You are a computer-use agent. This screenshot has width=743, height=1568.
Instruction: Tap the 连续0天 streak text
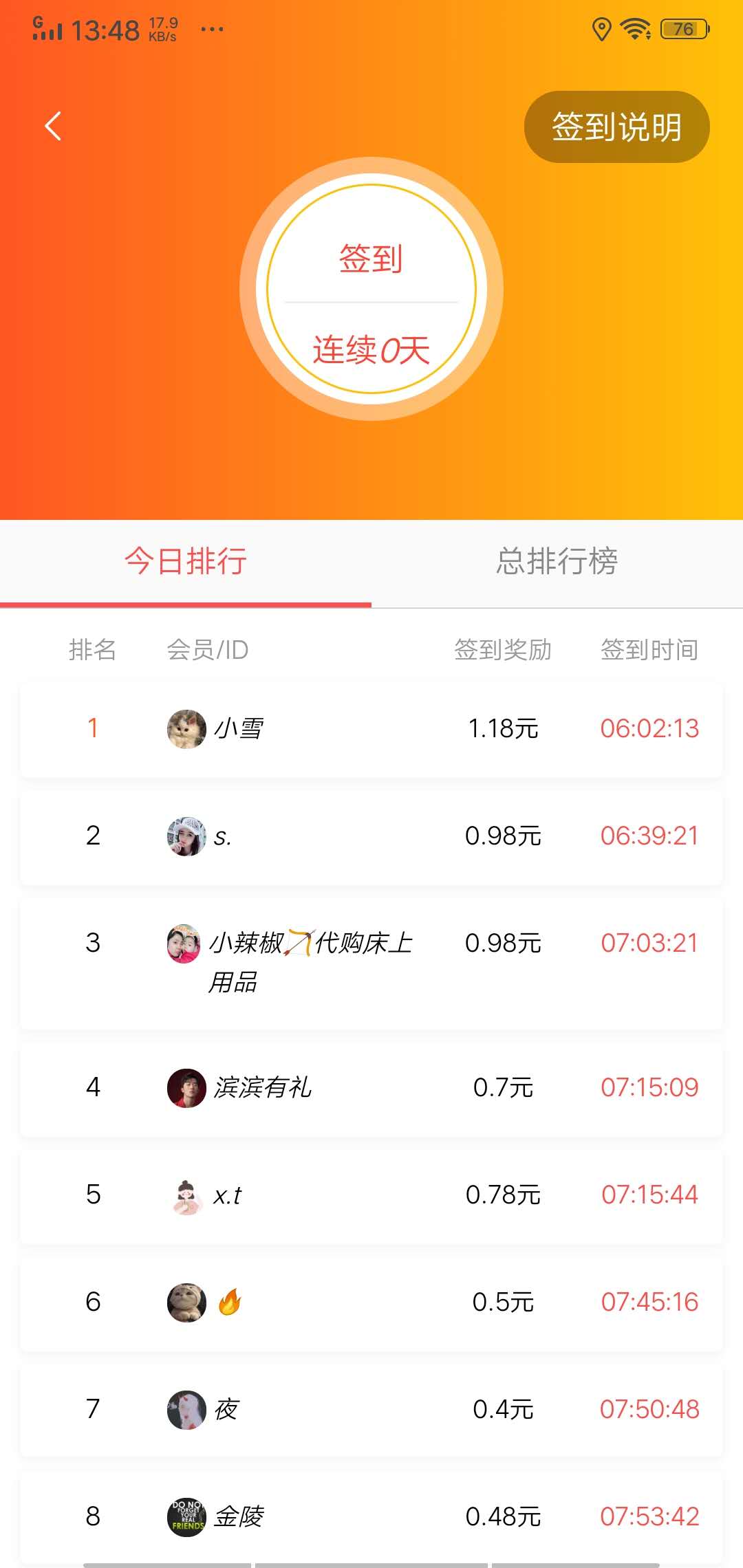371,349
